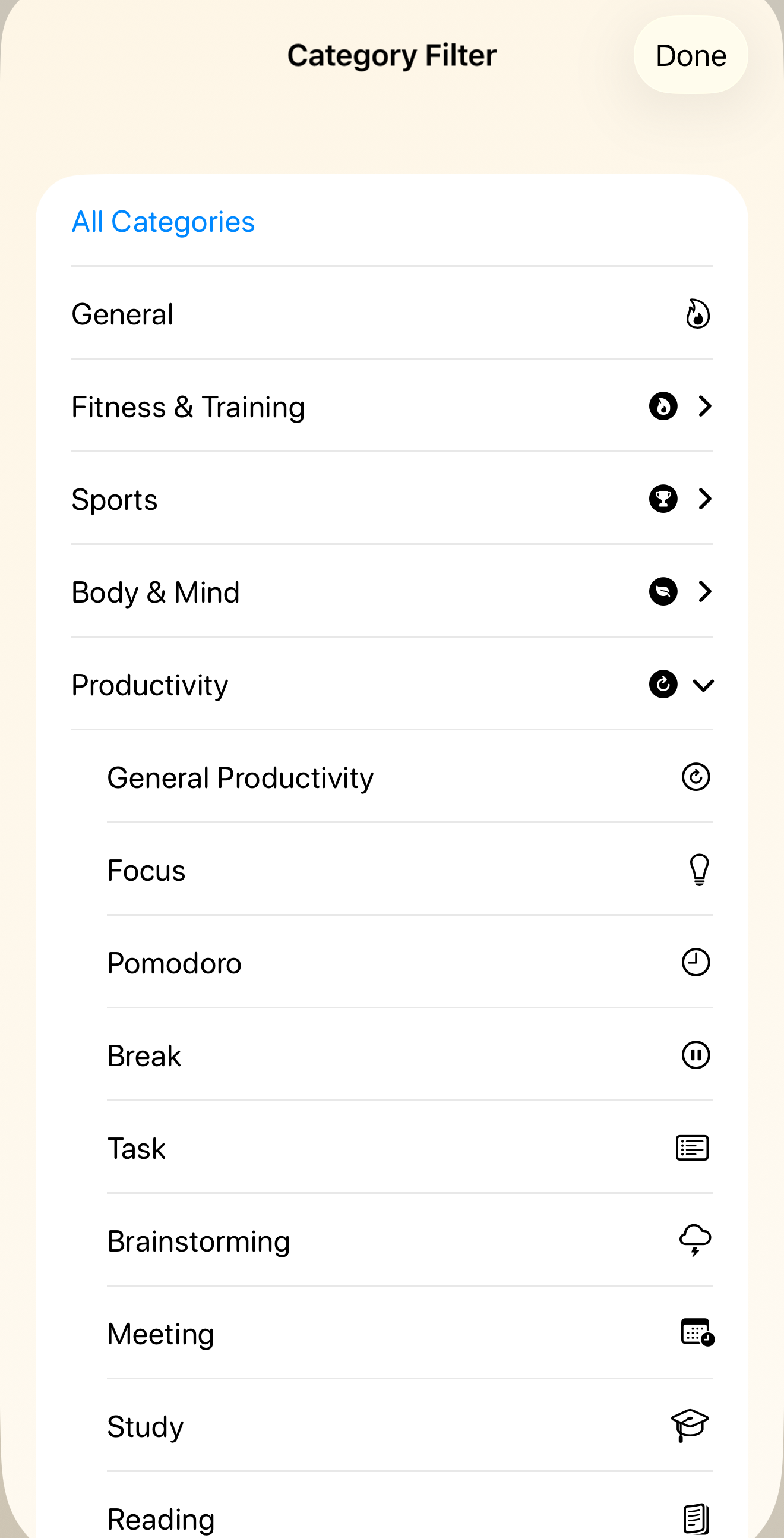Click the calendar icon next to Meeting
Image resolution: width=784 pixels, height=1538 pixels.
[695, 1332]
